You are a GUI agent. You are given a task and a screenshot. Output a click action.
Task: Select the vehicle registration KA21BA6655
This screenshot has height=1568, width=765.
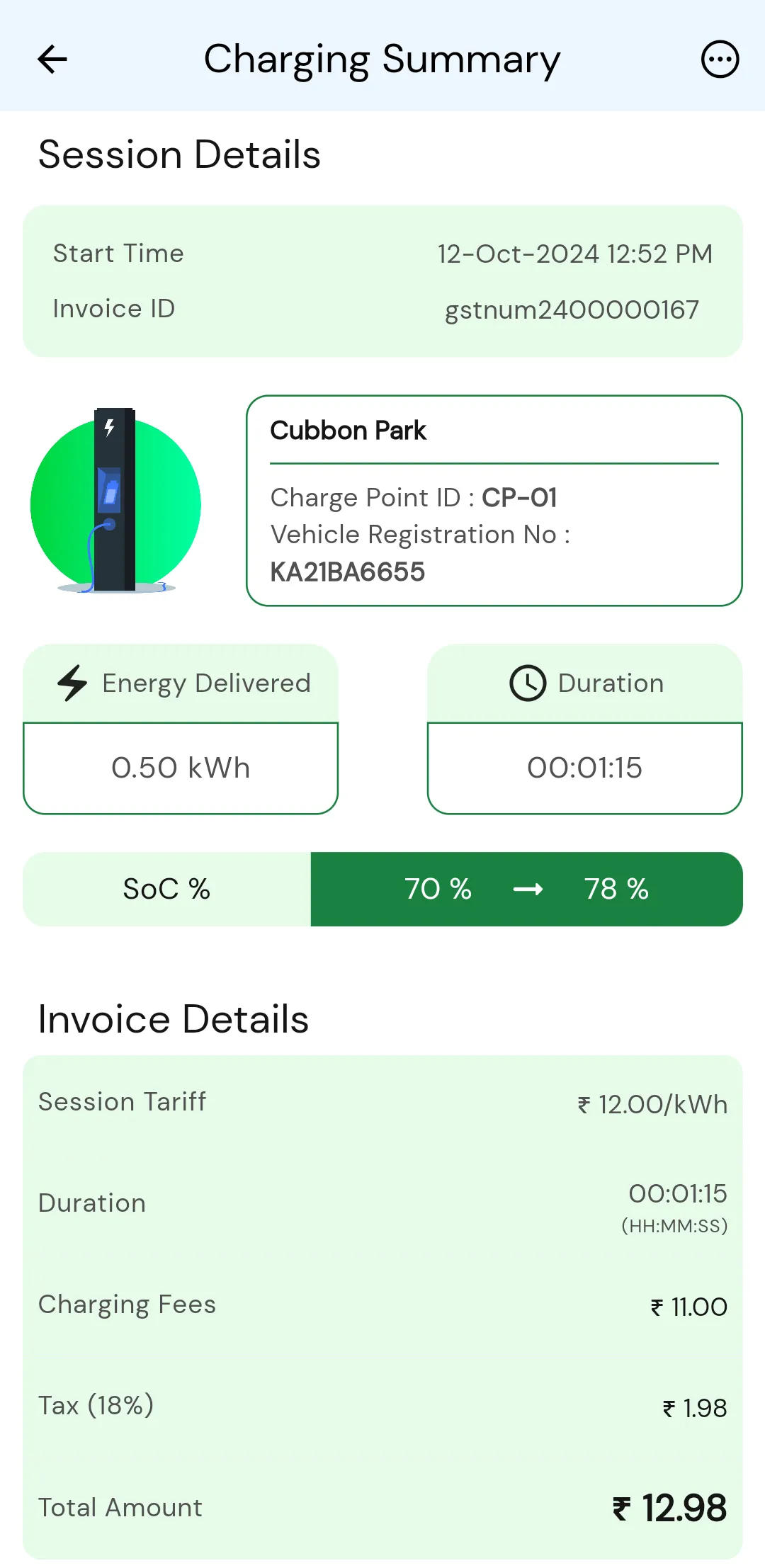point(347,571)
